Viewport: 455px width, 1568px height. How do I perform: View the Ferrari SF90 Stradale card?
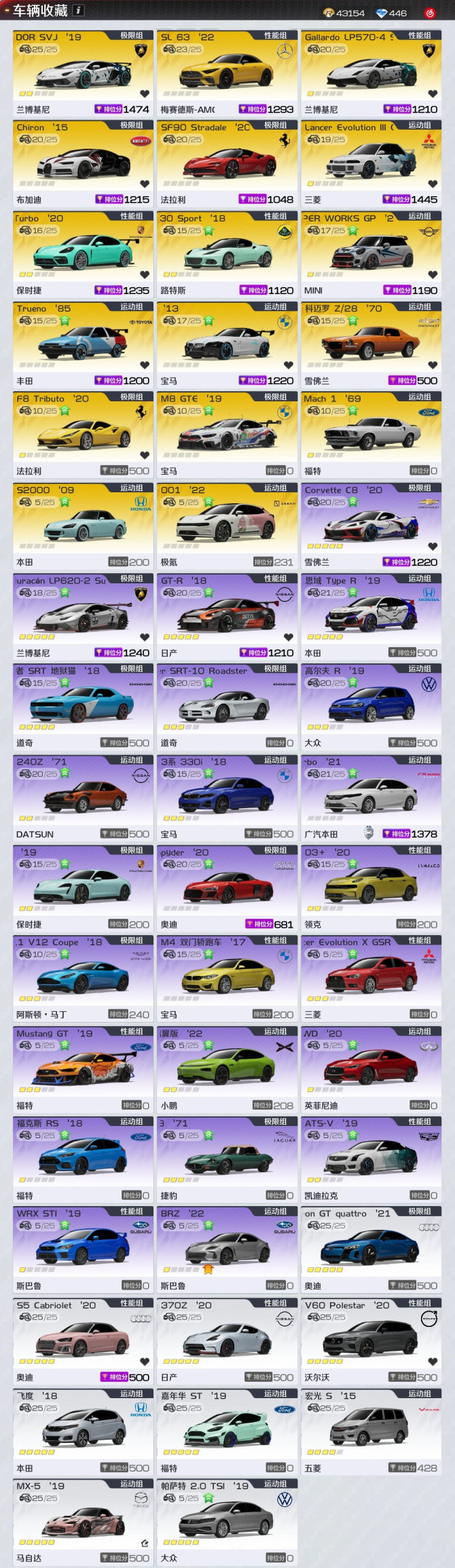(227, 163)
